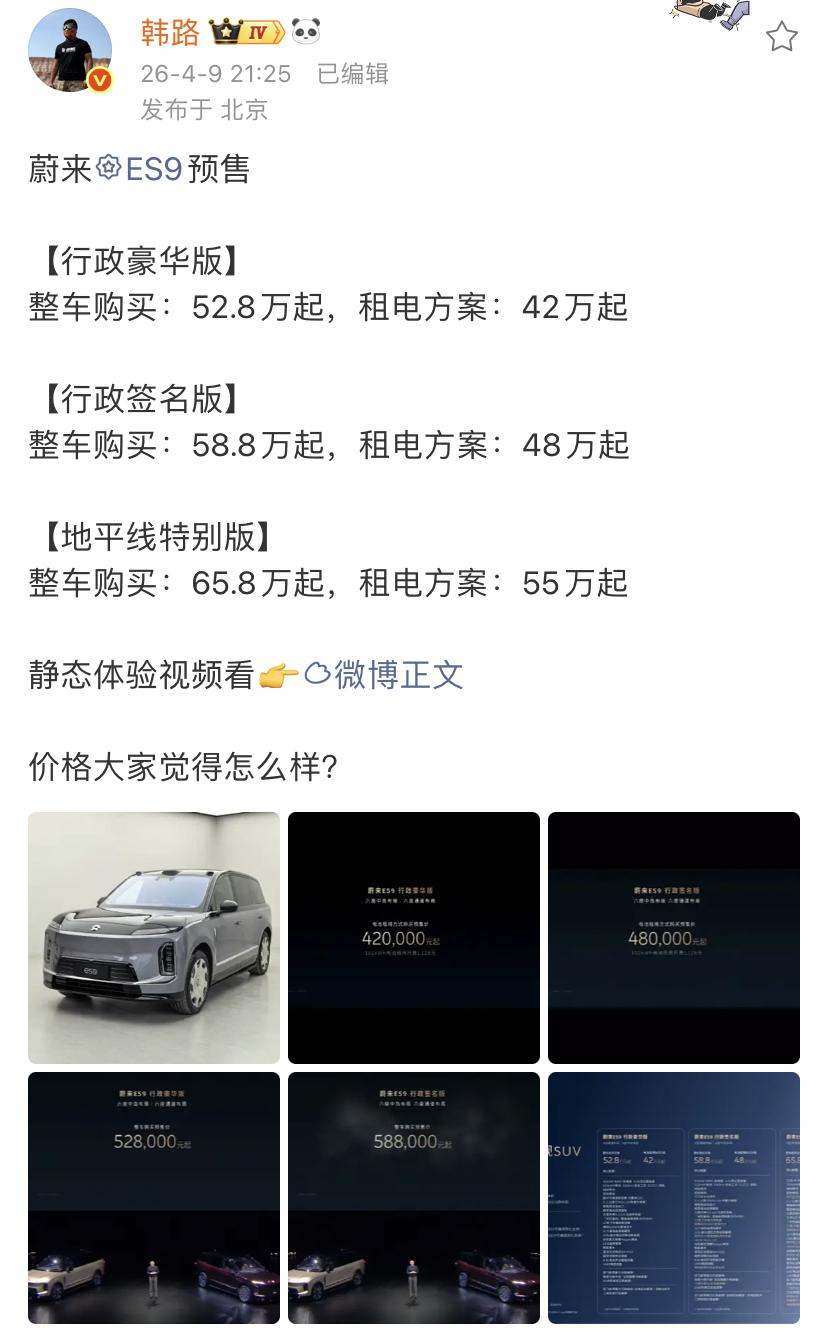The height and width of the screenshot is (1344, 828).
Task: Open the user avatar photo
Action: click(x=70, y=51)
